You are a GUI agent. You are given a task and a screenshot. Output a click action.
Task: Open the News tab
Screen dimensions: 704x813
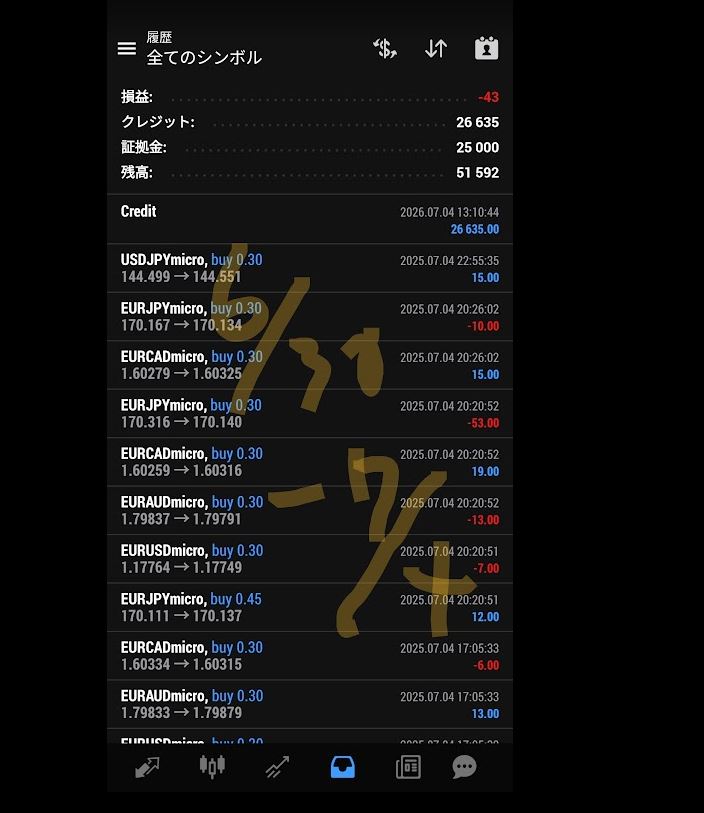pyautogui.click(x=408, y=767)
